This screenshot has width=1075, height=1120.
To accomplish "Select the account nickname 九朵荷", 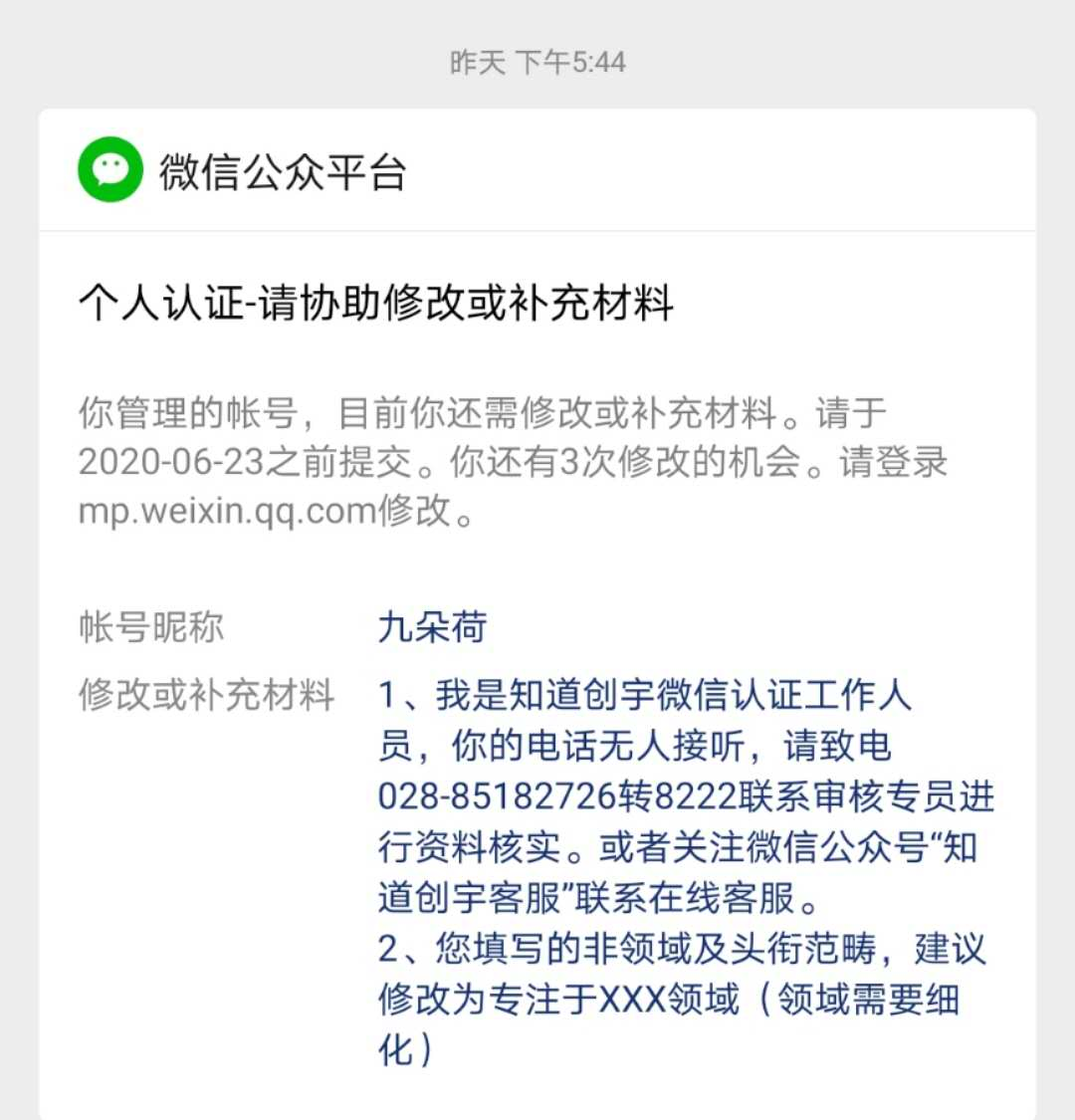I will coord(430,627).
